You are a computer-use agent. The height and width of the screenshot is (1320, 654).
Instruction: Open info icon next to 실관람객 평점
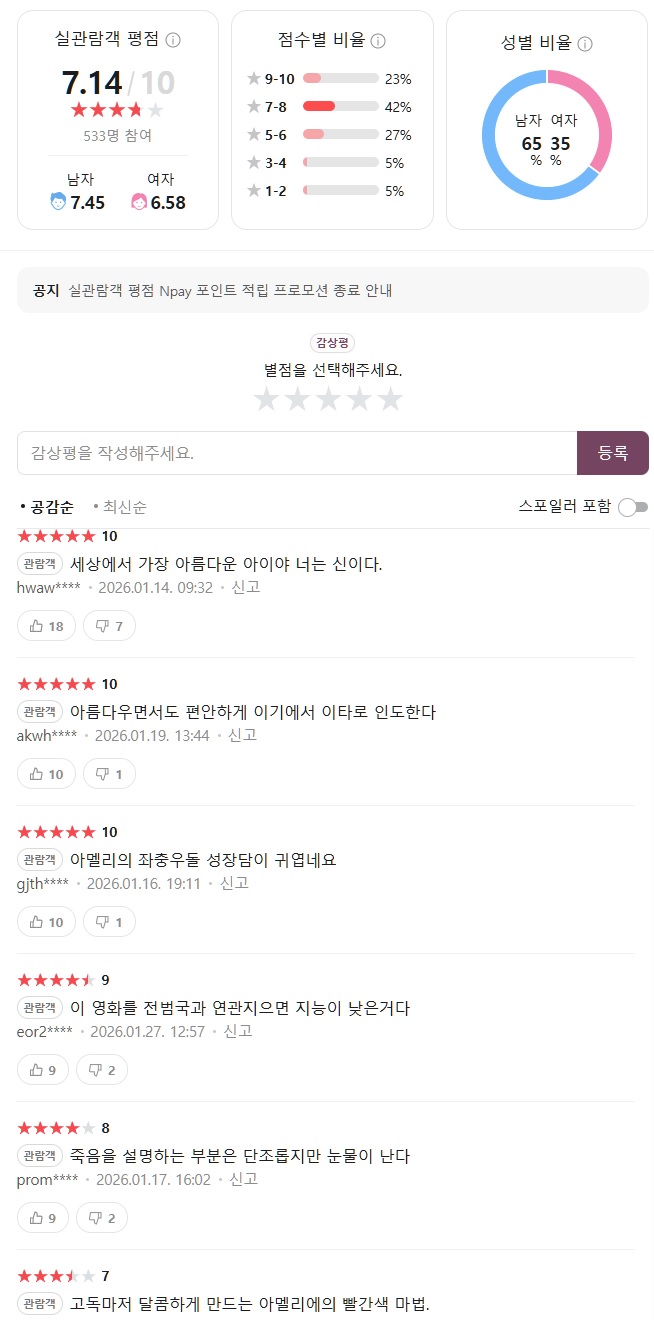point(173,40)
